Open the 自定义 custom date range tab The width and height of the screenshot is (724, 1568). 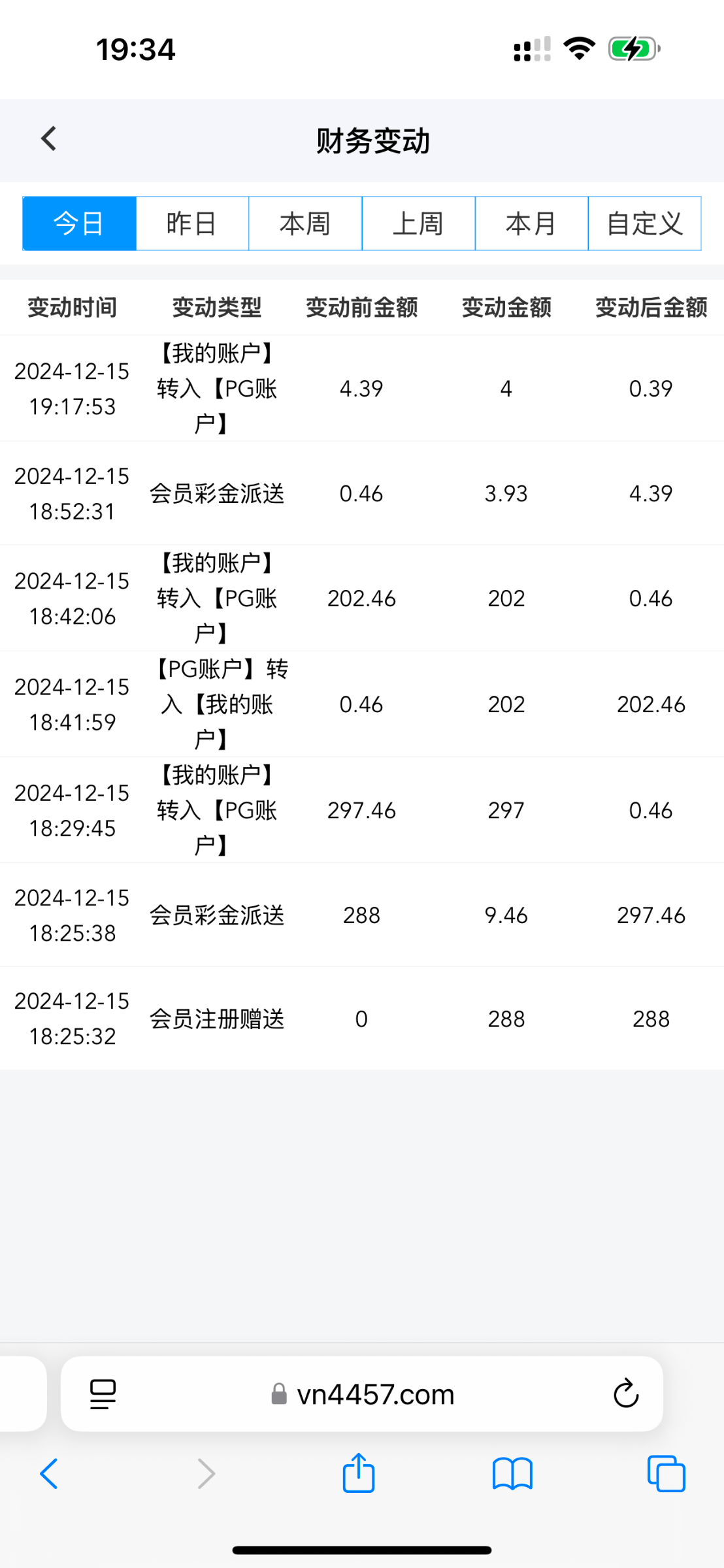pos(645,223)
